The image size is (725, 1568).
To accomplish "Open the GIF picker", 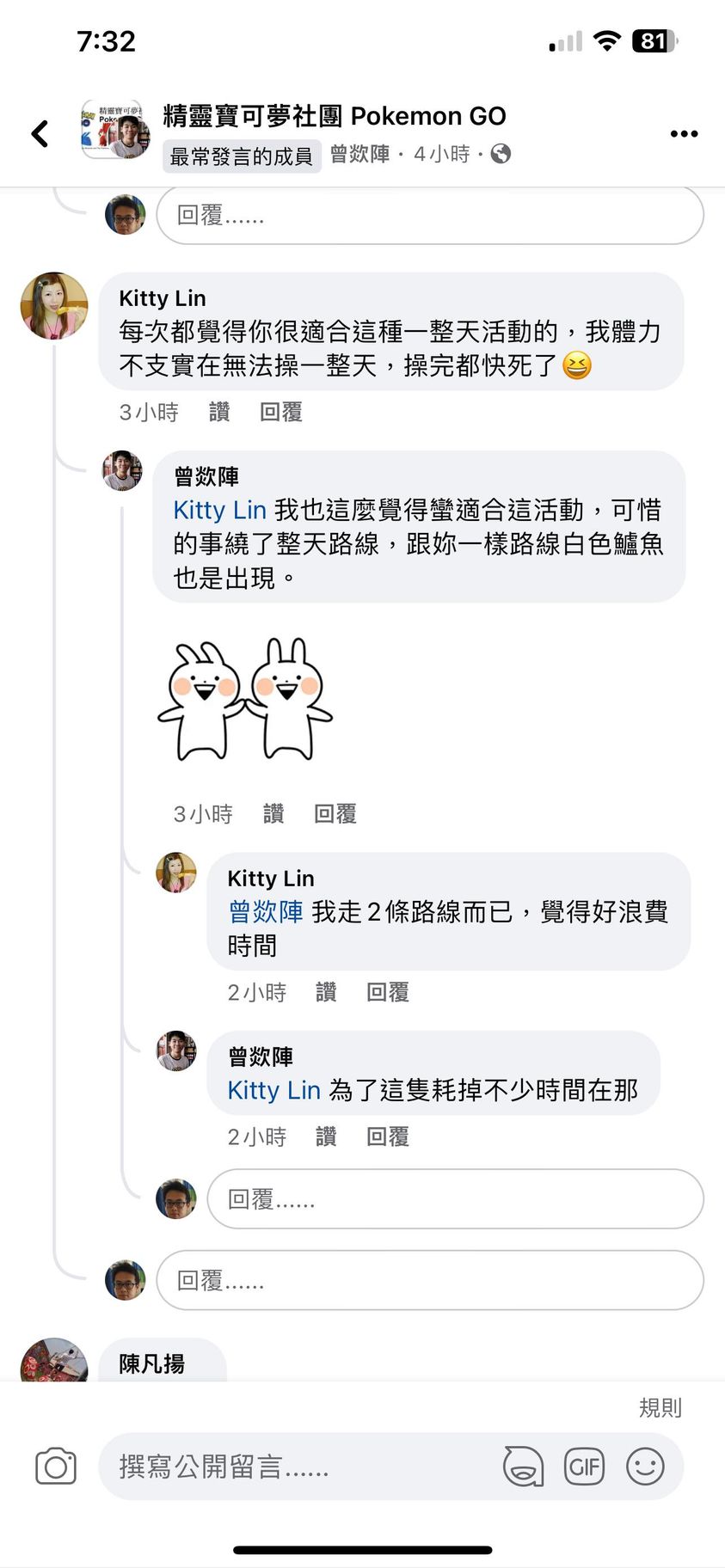I will 584,1467.
